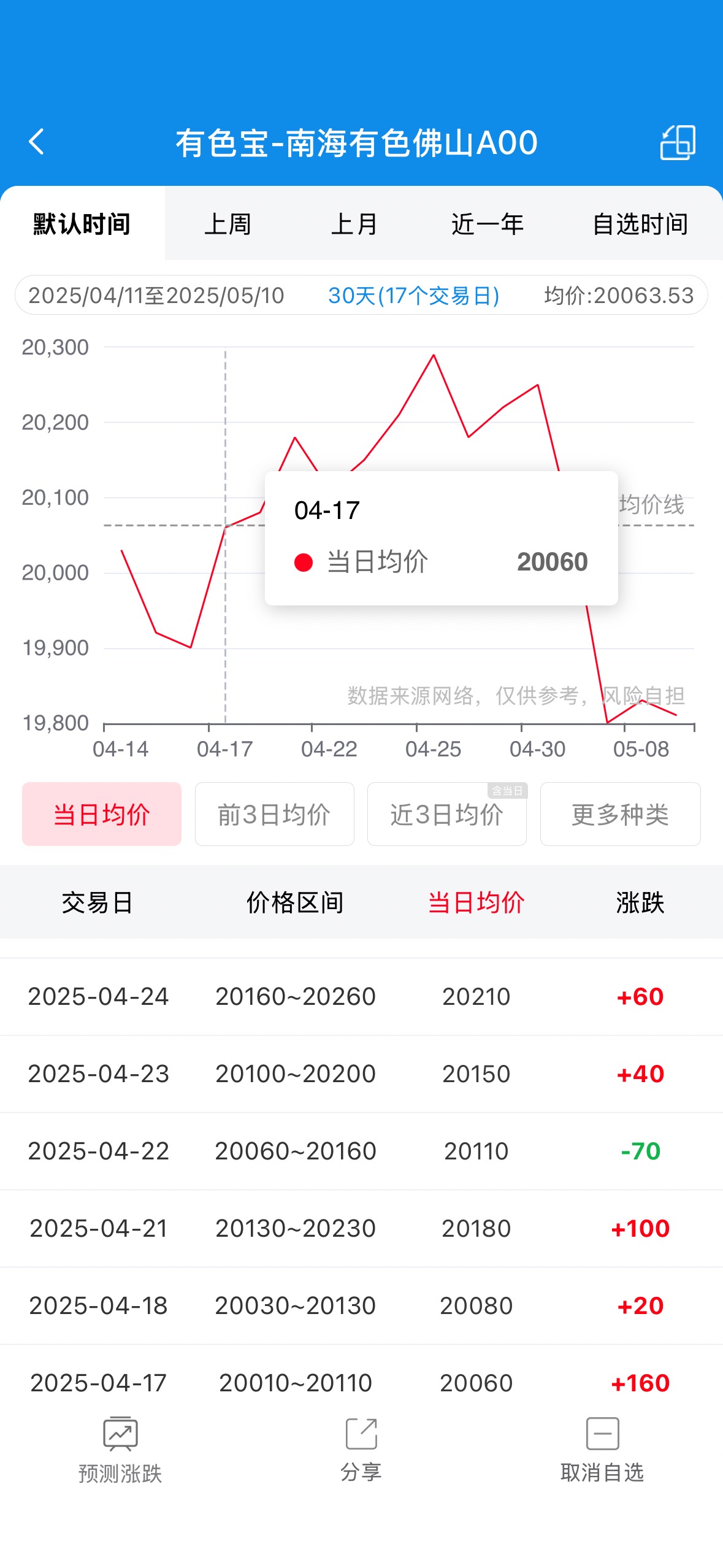Switch to the 上周 tab
Viewport: 723px width, 1568px height.
[x=228, y=224]
